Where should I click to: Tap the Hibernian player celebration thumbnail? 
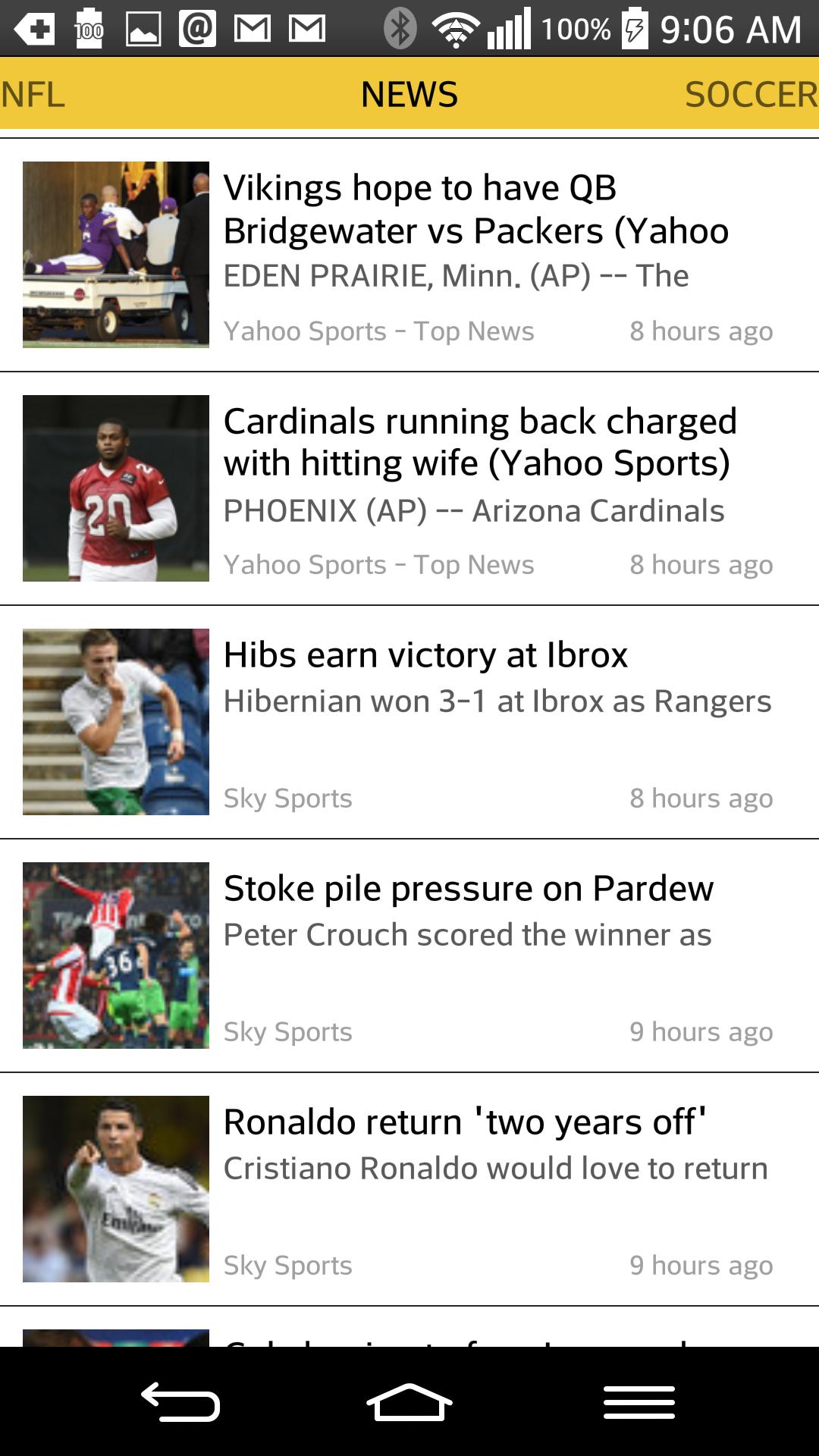115,722
